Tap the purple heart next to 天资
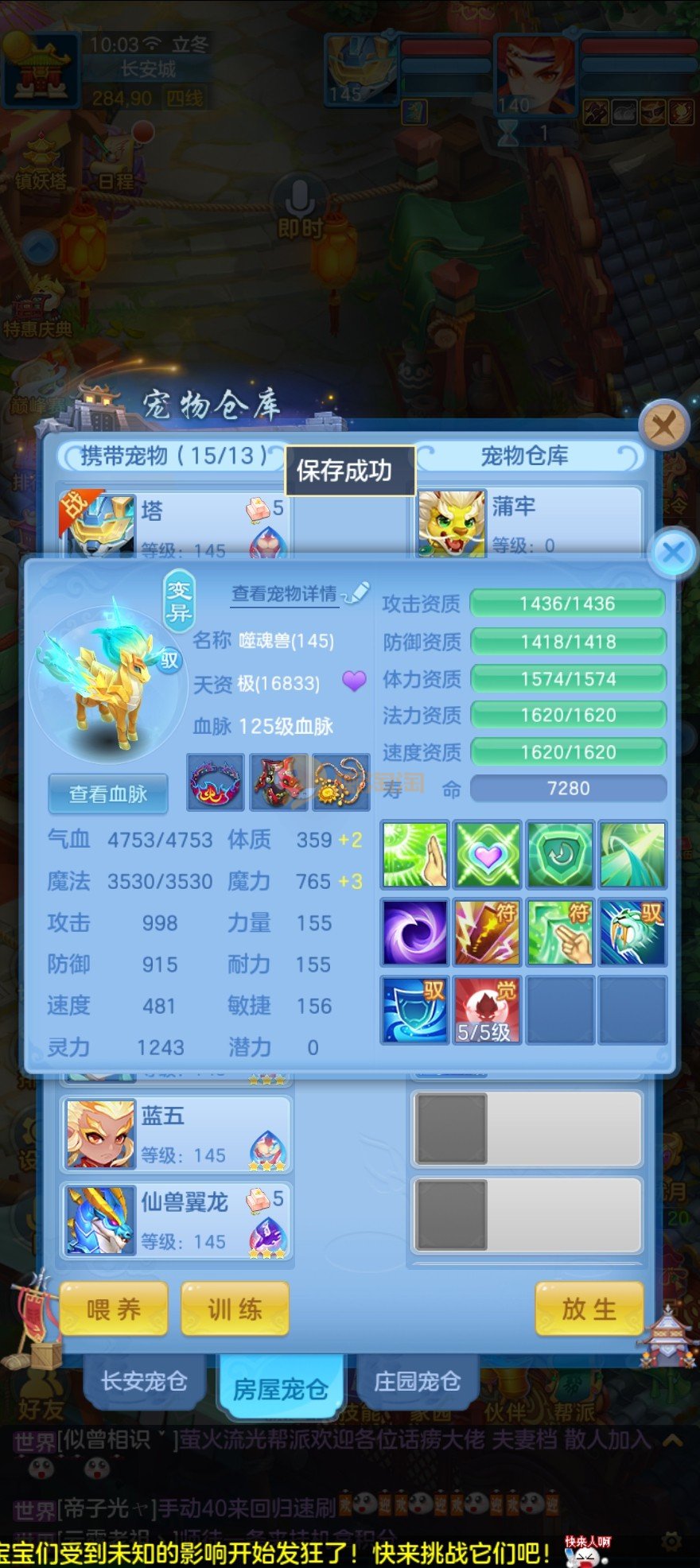 pyautogui.click(x=354, y=681)
